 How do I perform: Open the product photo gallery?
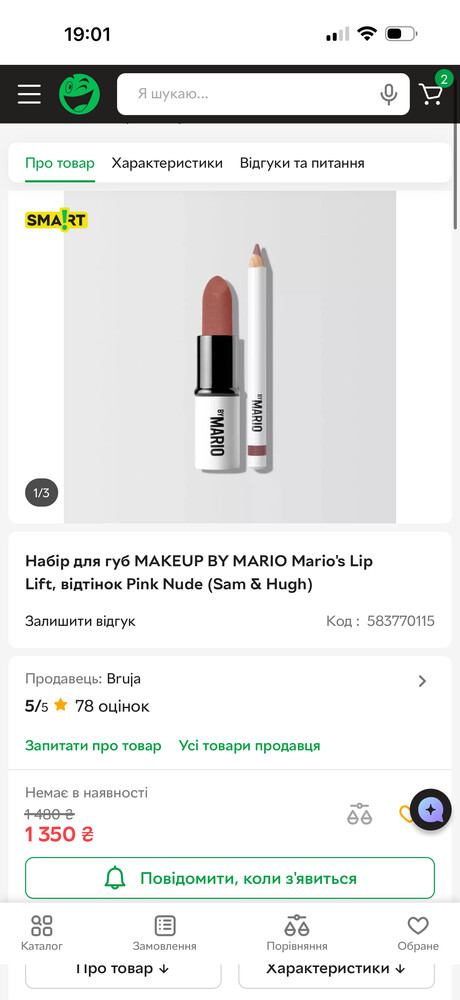click(230, 357)
